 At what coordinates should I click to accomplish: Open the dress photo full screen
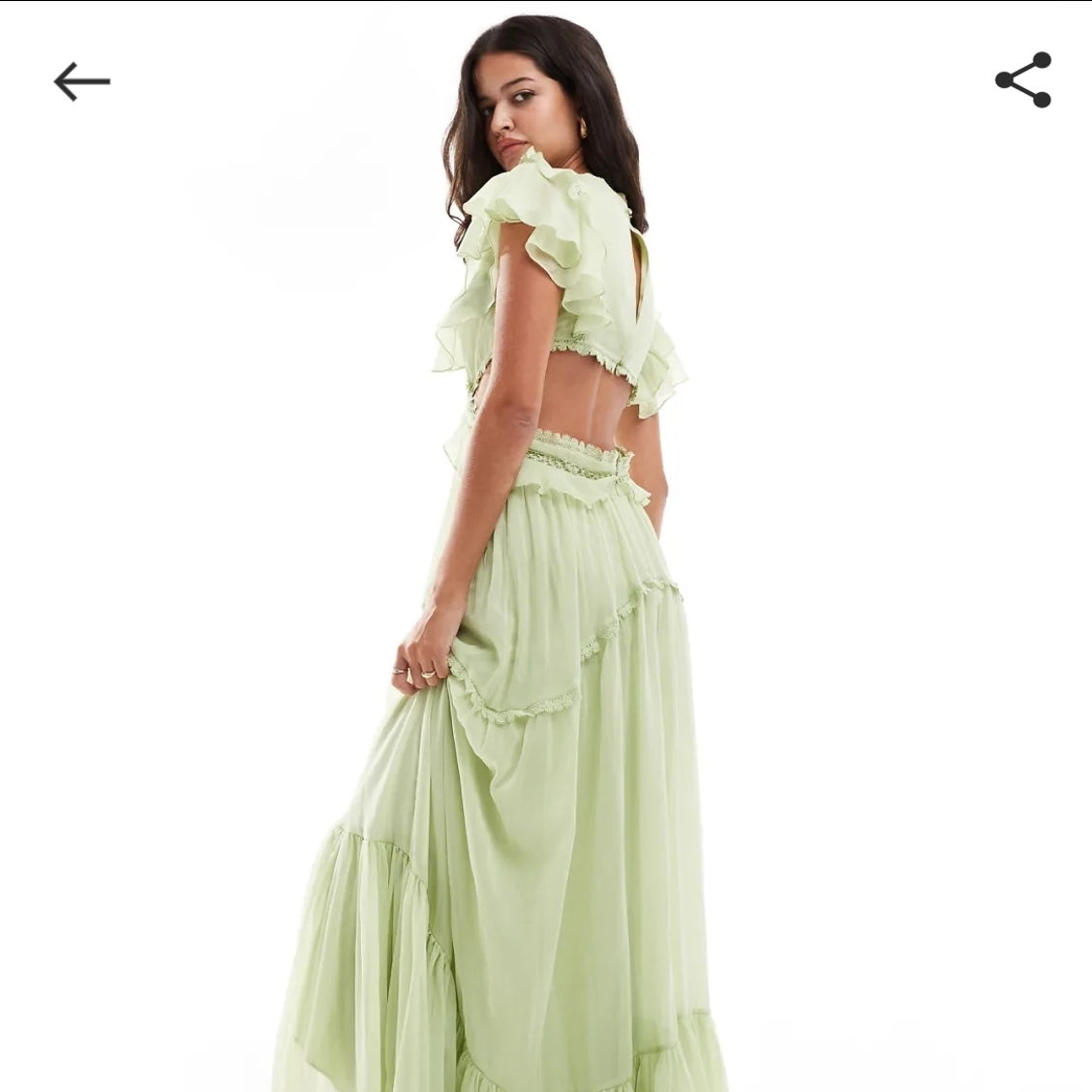(546, 581)
